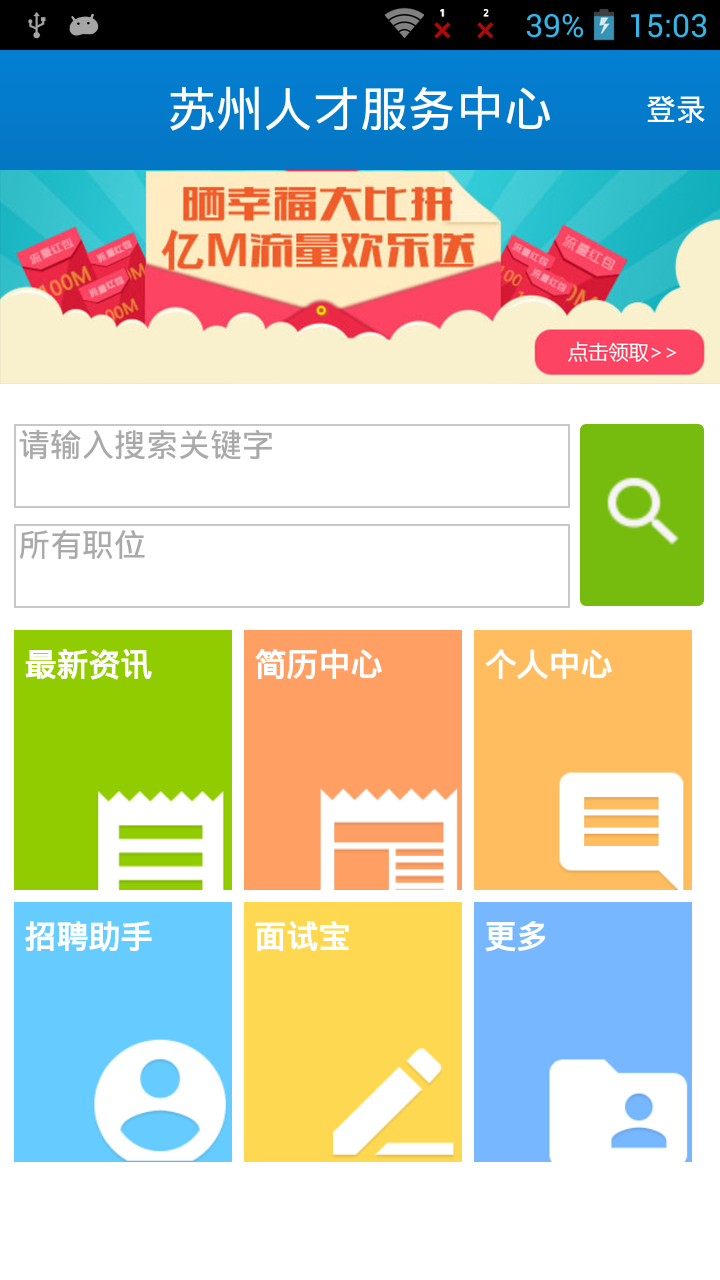Open the 点击领取 promotional banner
Screen dimensions: 720x1280
coord(619,352)
